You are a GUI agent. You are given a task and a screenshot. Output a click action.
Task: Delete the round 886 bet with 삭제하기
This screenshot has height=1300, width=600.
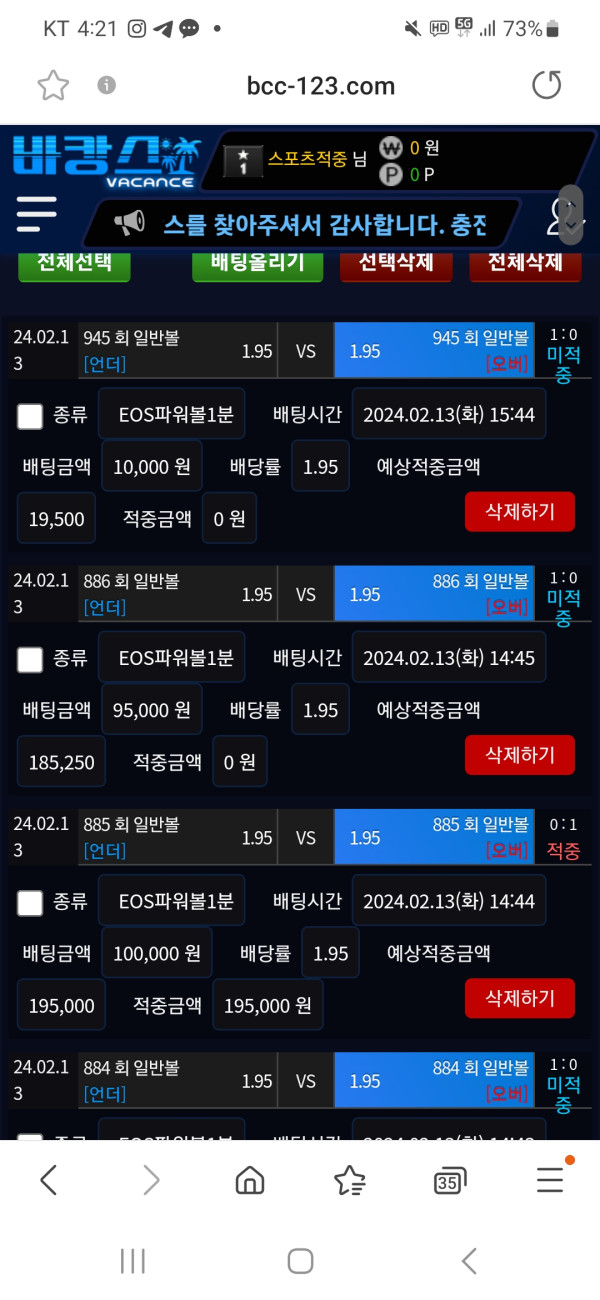519,754
